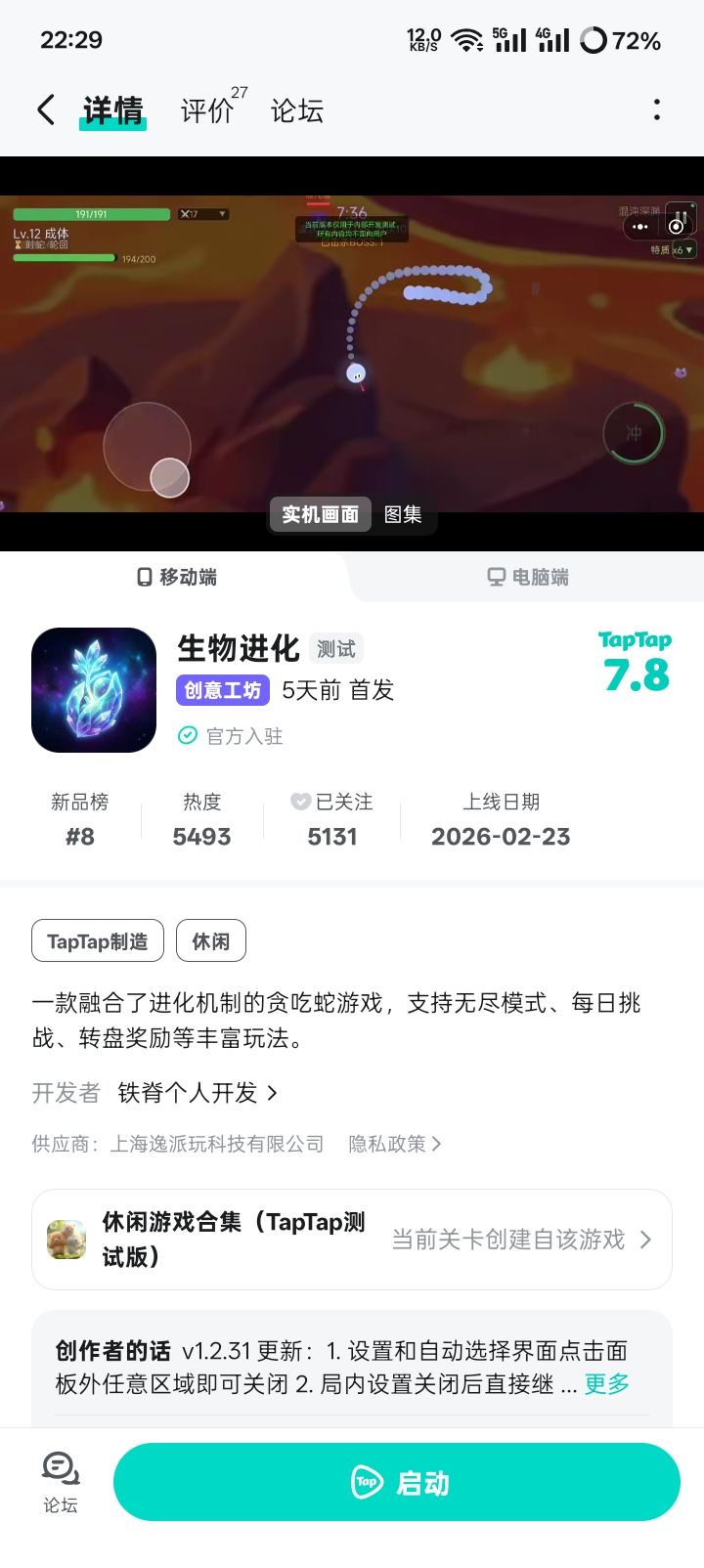
Task: Switch the media view to 图集
Action: (x=404, y=515)
